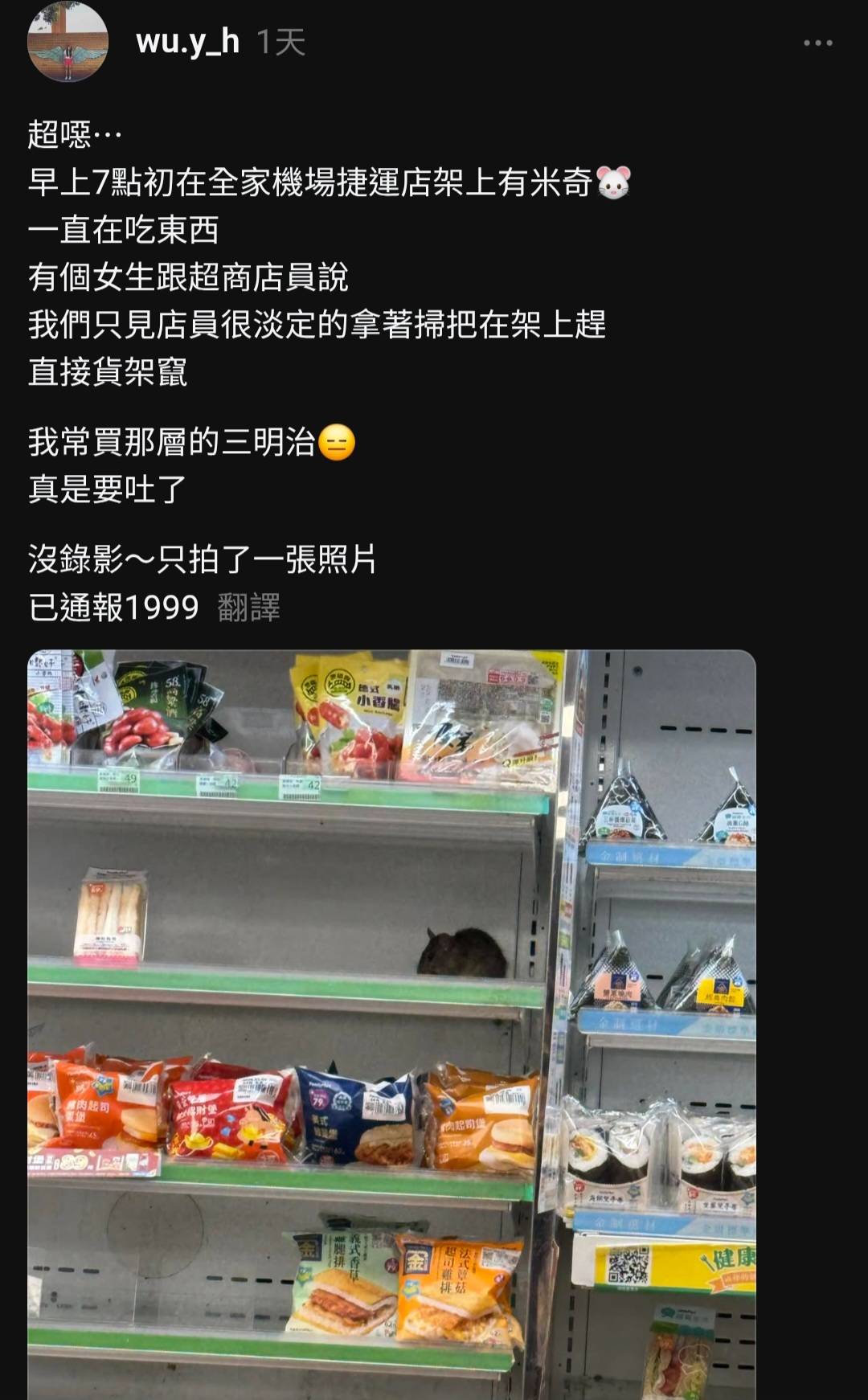
Task: Open the attached store shelf photo
Action: [x=391, y=1021]
